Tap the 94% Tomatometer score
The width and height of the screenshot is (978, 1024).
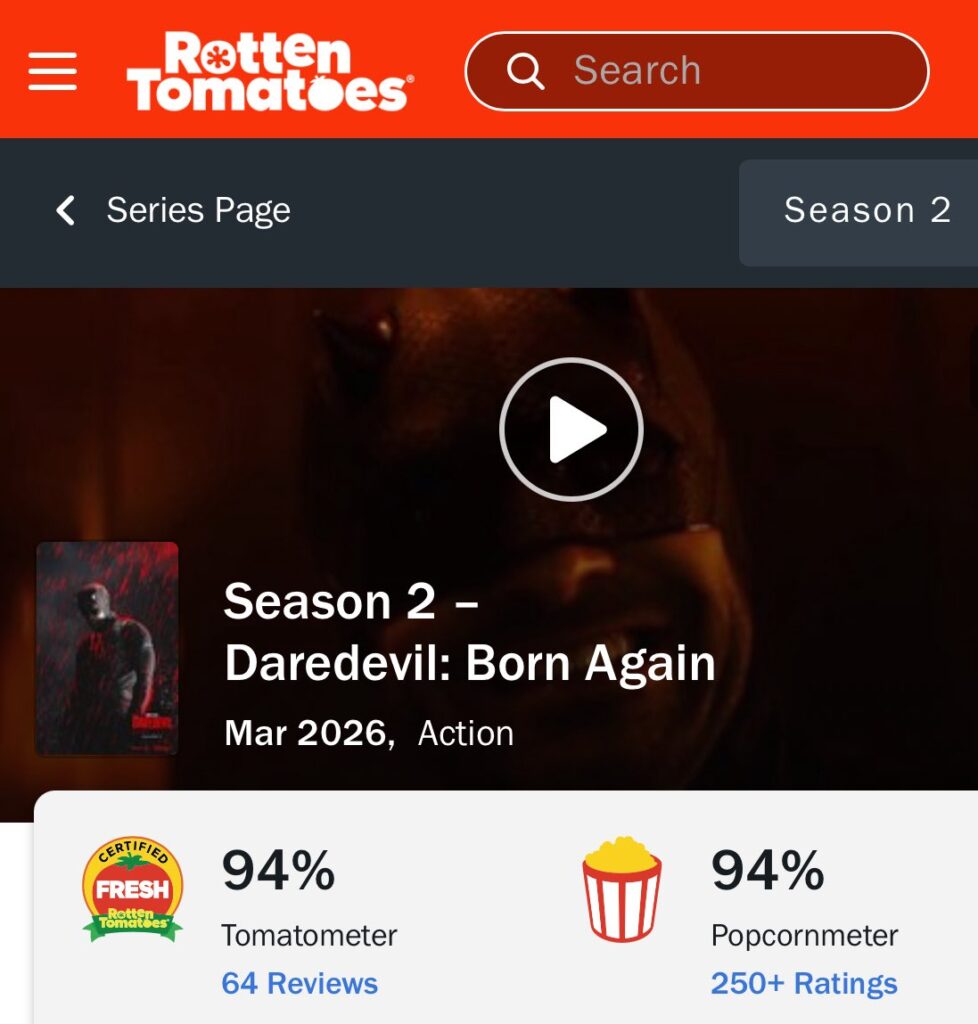click(278, 871)
